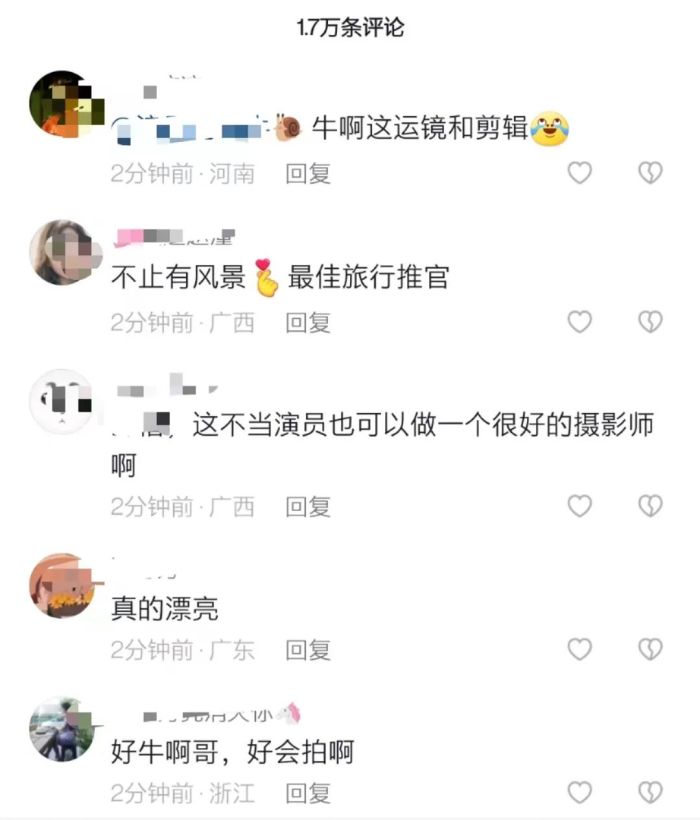Reply to the comment '牛啊这运镜和剪辑'

point(308,173)
